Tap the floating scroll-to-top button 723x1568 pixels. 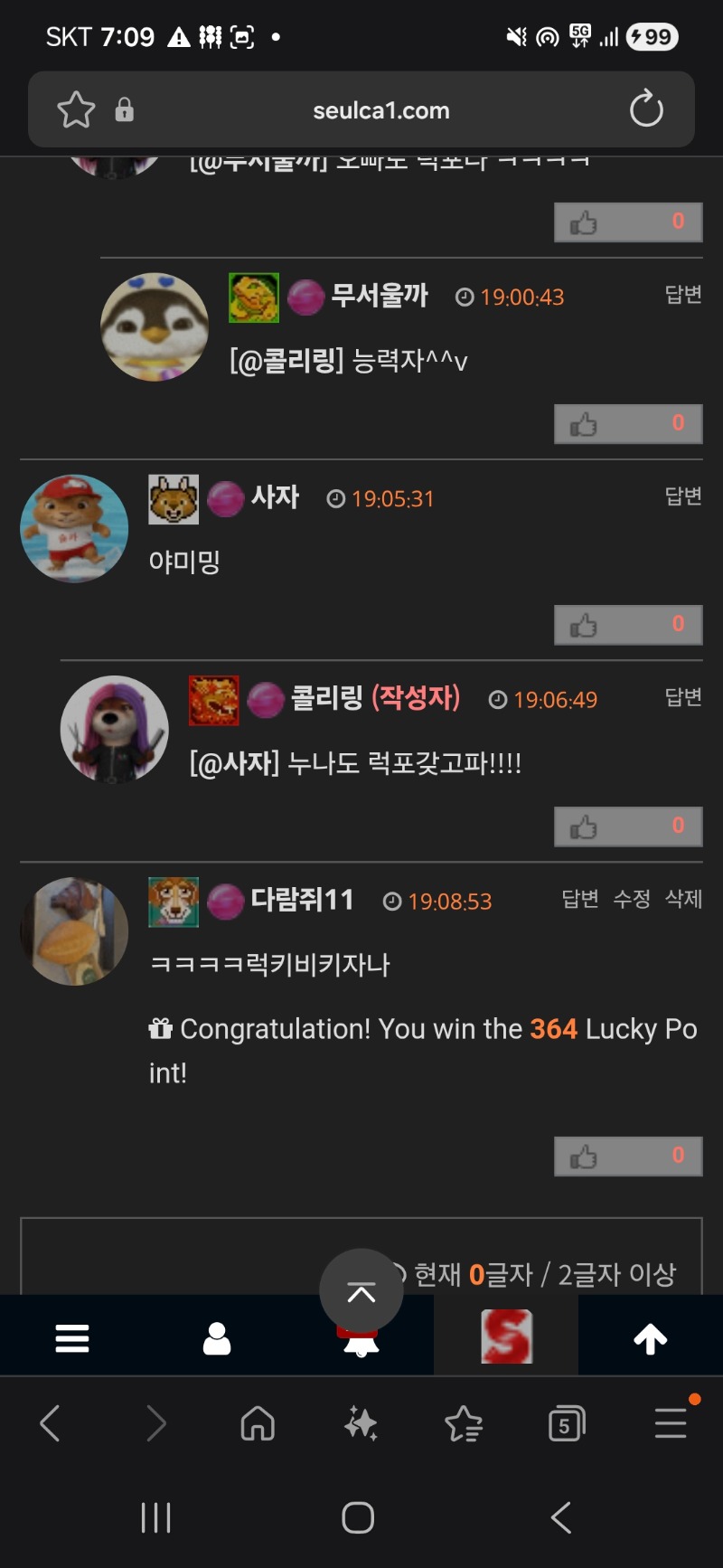pyautogui.click(x=361, y=1290)
